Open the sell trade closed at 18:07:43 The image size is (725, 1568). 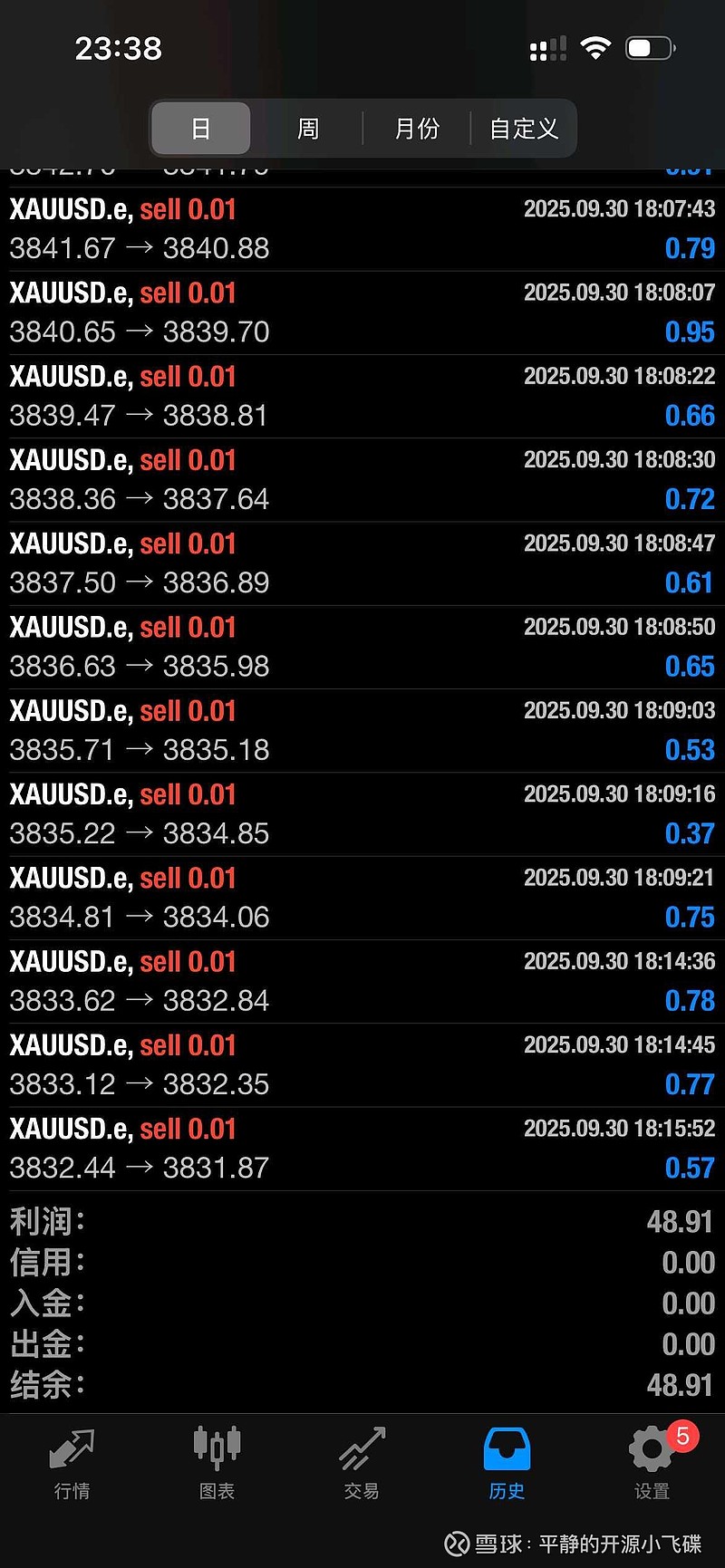pos(362,229)
